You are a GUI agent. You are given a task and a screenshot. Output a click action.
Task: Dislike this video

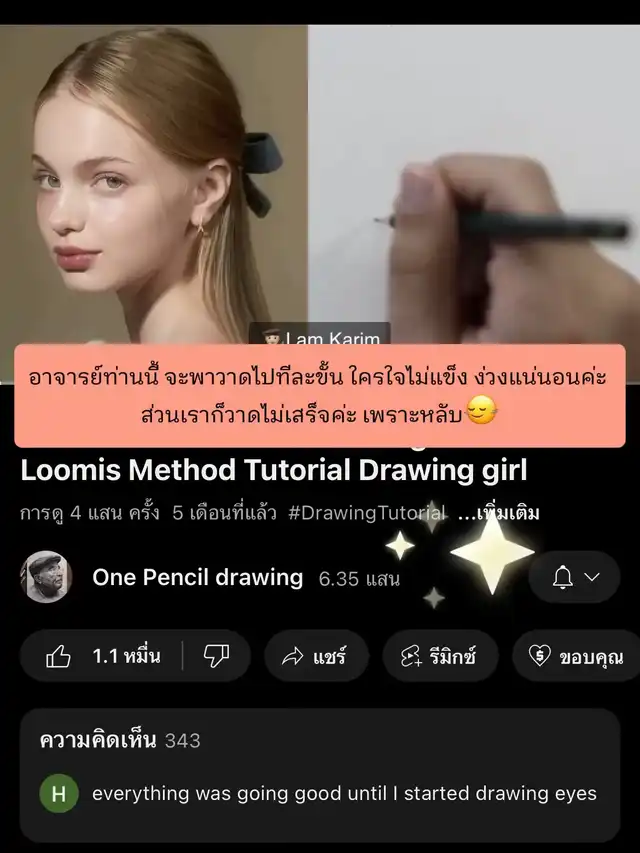(217, 656)
